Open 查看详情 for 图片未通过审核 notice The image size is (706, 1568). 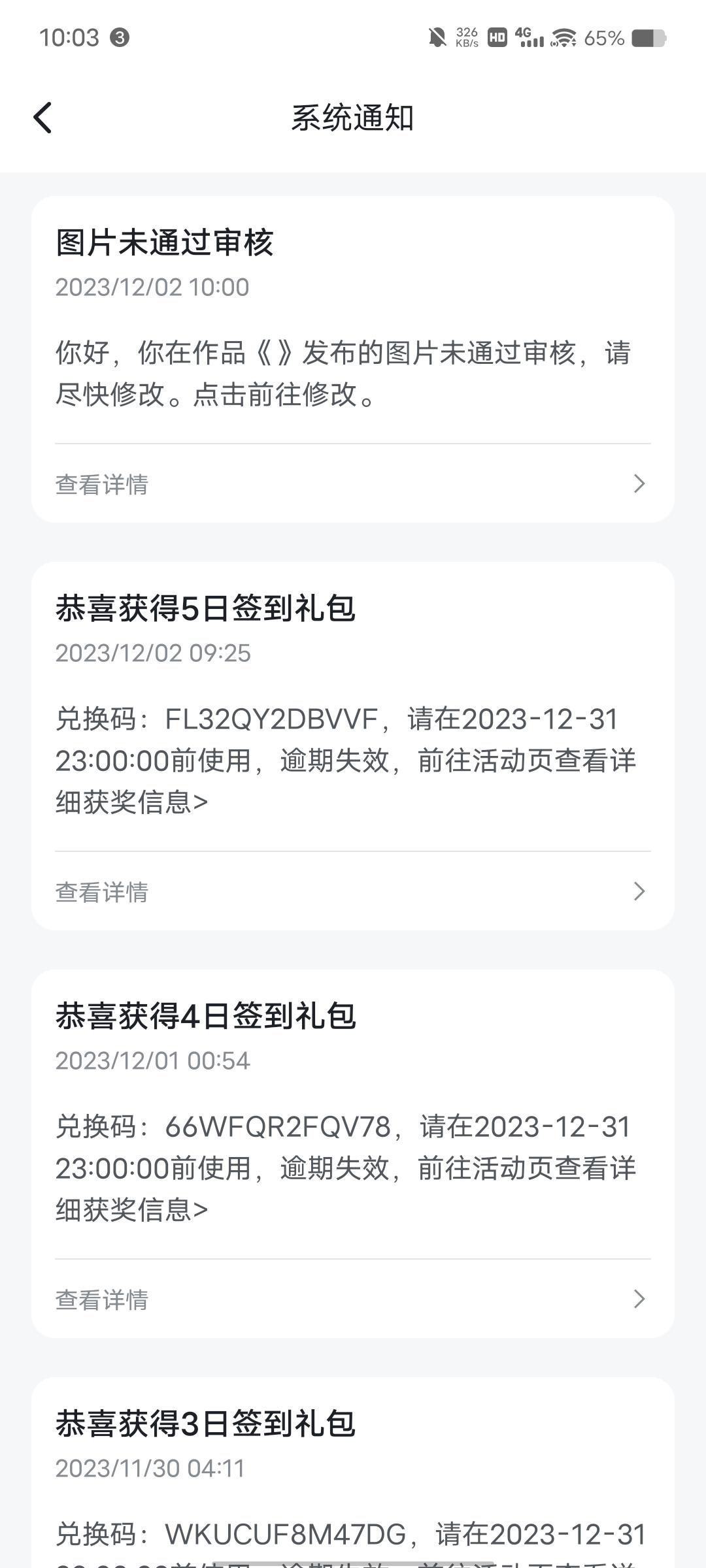[352, 484]
